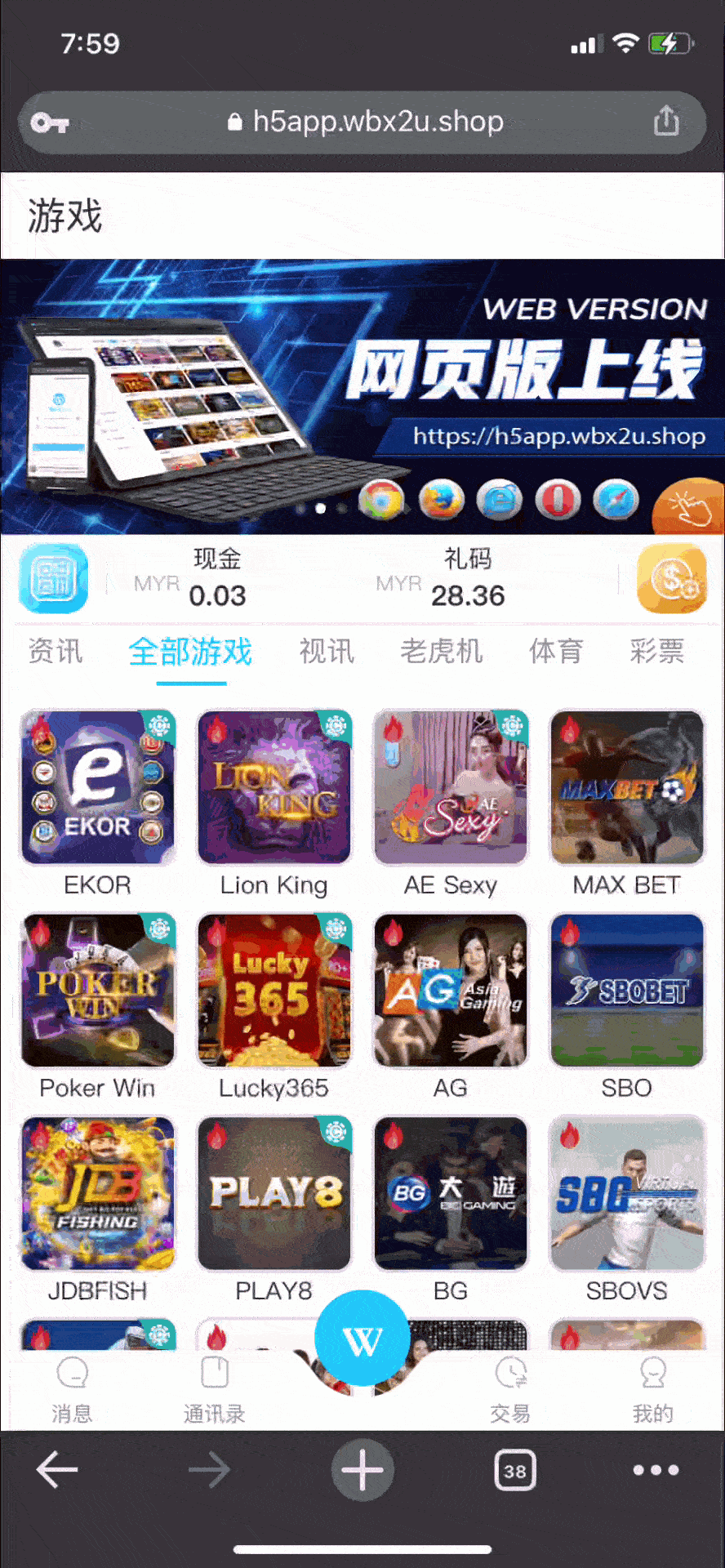Launch the Lion King game
The height and width of the screenshot is (1568, 725).
274,787
